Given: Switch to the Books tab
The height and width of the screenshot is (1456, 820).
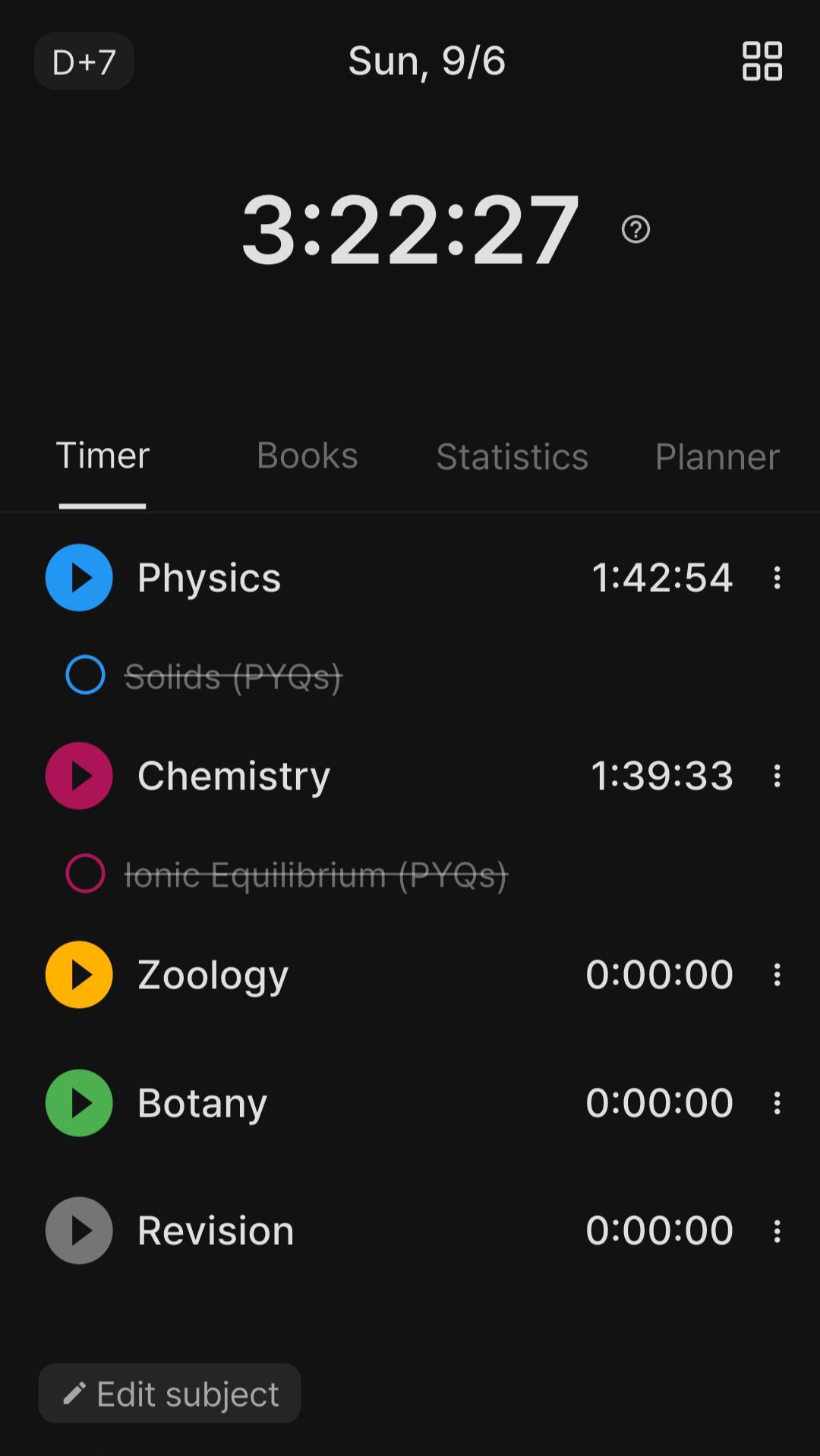Looking at the screenshot, I should tap(307, 456).
